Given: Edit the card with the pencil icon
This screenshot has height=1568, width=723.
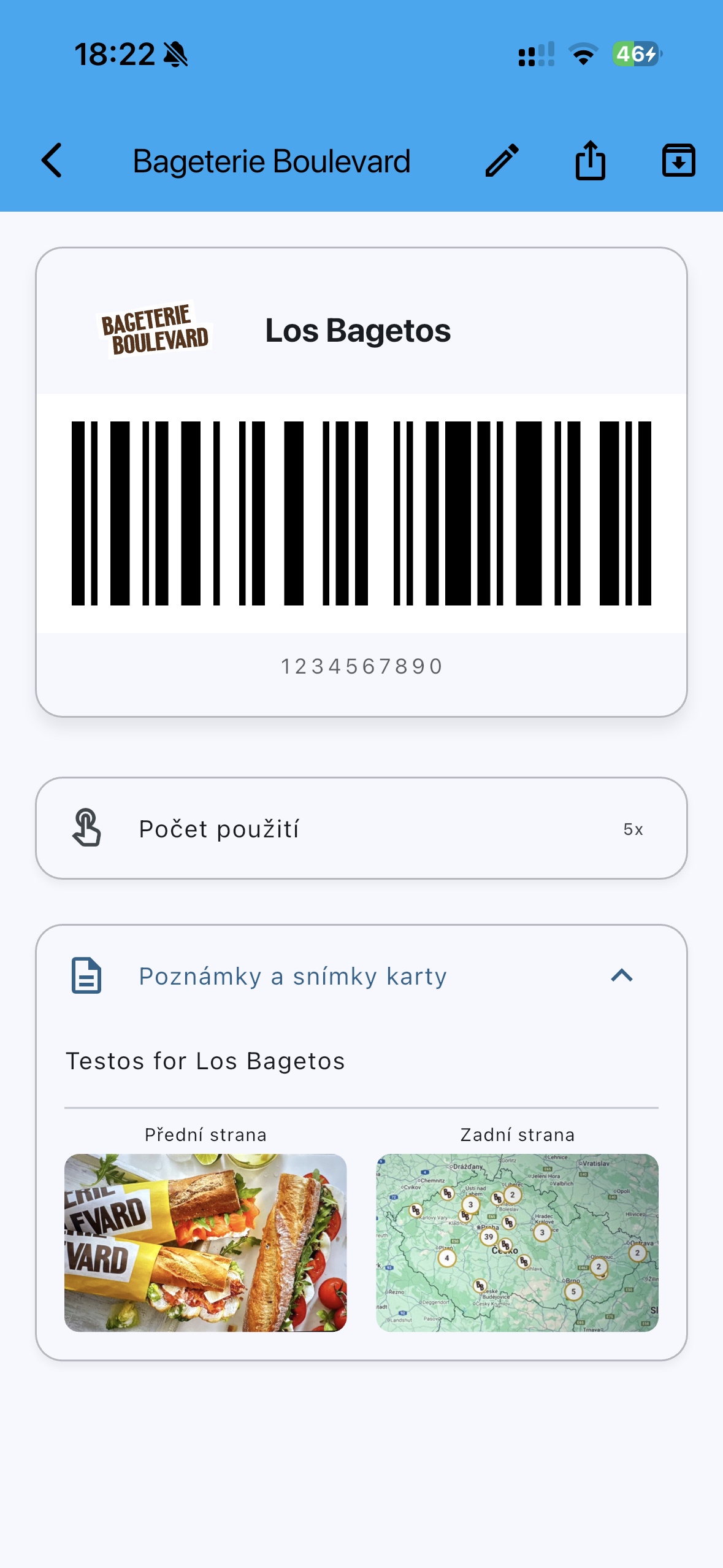Looking at the screenshot, I should pyautogui.click(x=502, y=161).
